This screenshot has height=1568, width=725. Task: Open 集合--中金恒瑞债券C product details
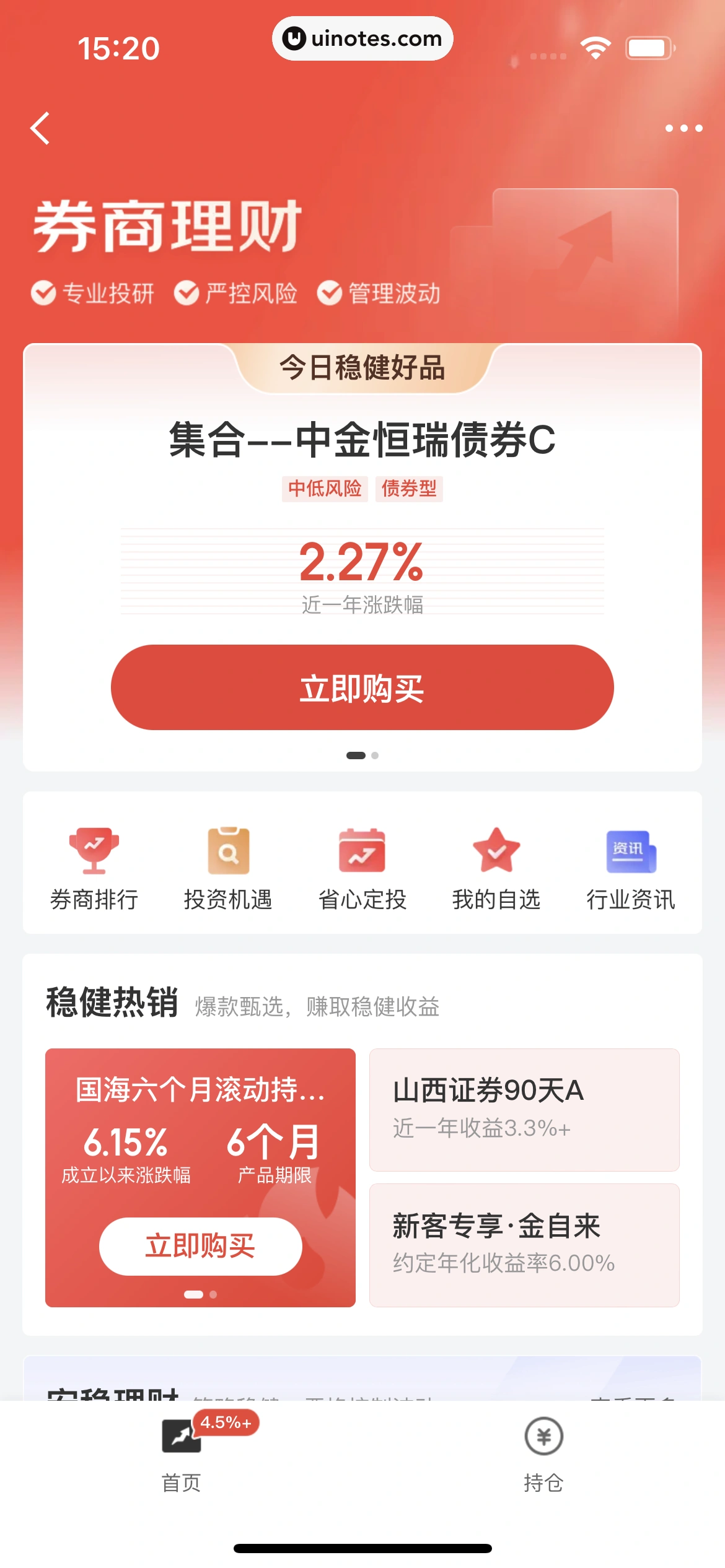point(362,440)
